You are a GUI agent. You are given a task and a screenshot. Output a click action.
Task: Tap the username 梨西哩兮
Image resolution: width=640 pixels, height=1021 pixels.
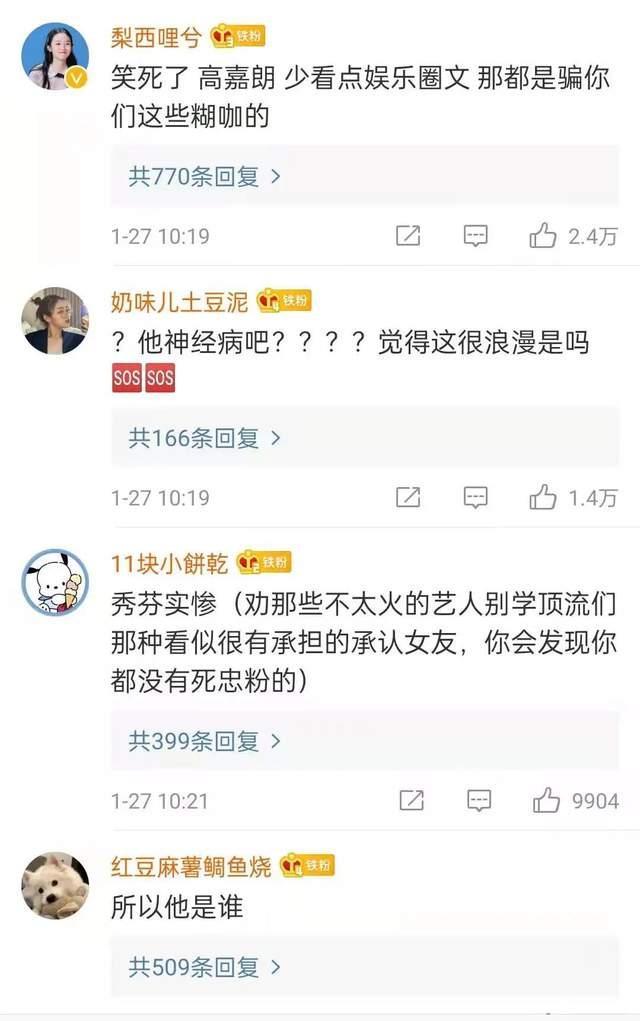click(x=156, y=38)
